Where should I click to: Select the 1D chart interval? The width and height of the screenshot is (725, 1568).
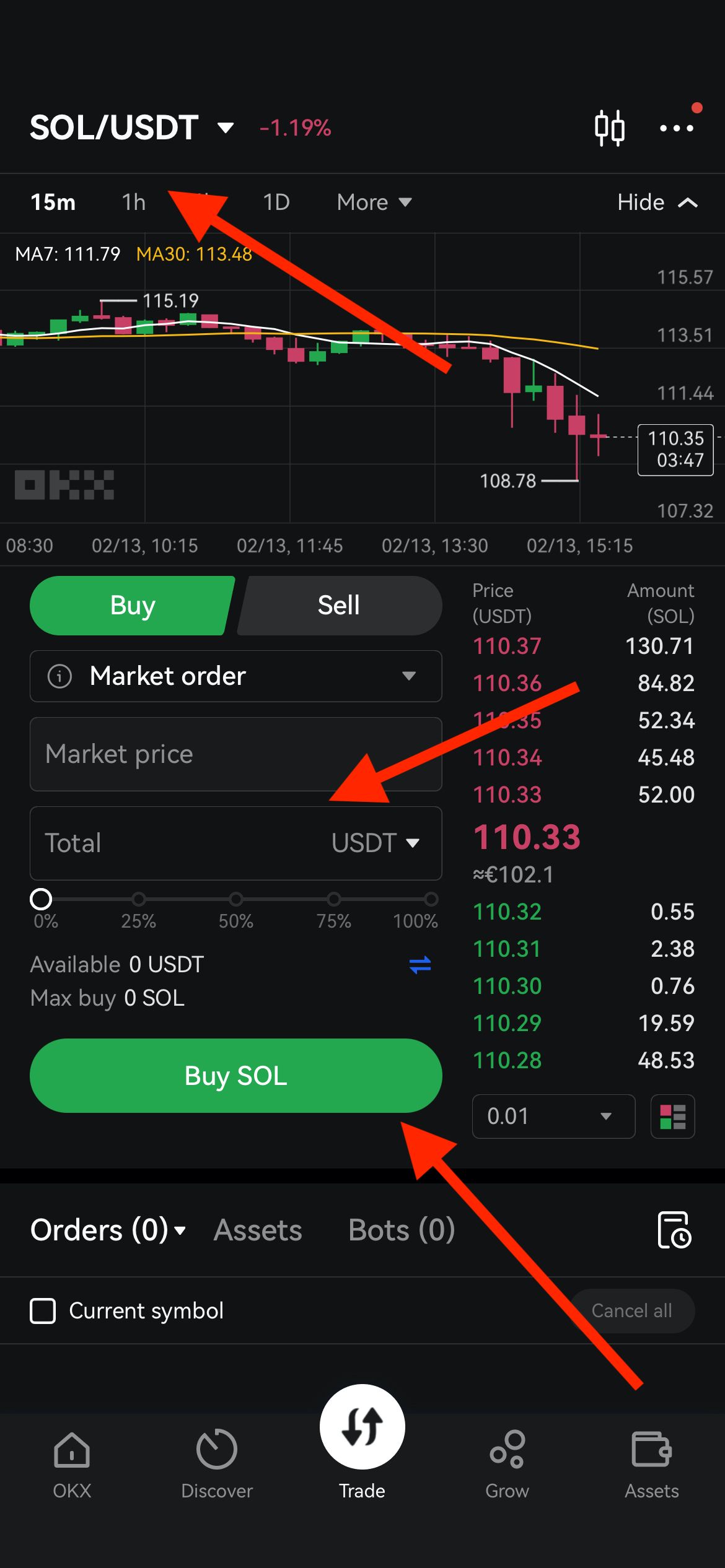pyautogui.click(x=276, y=203)
